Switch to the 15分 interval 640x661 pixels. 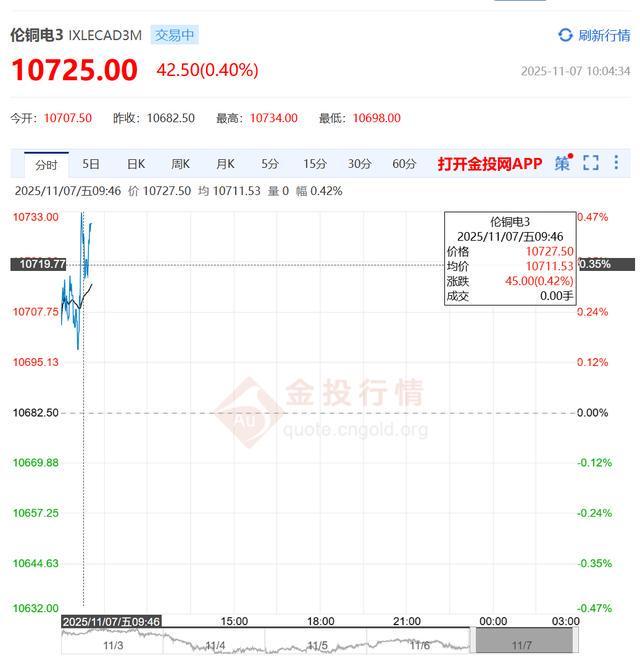315,164
